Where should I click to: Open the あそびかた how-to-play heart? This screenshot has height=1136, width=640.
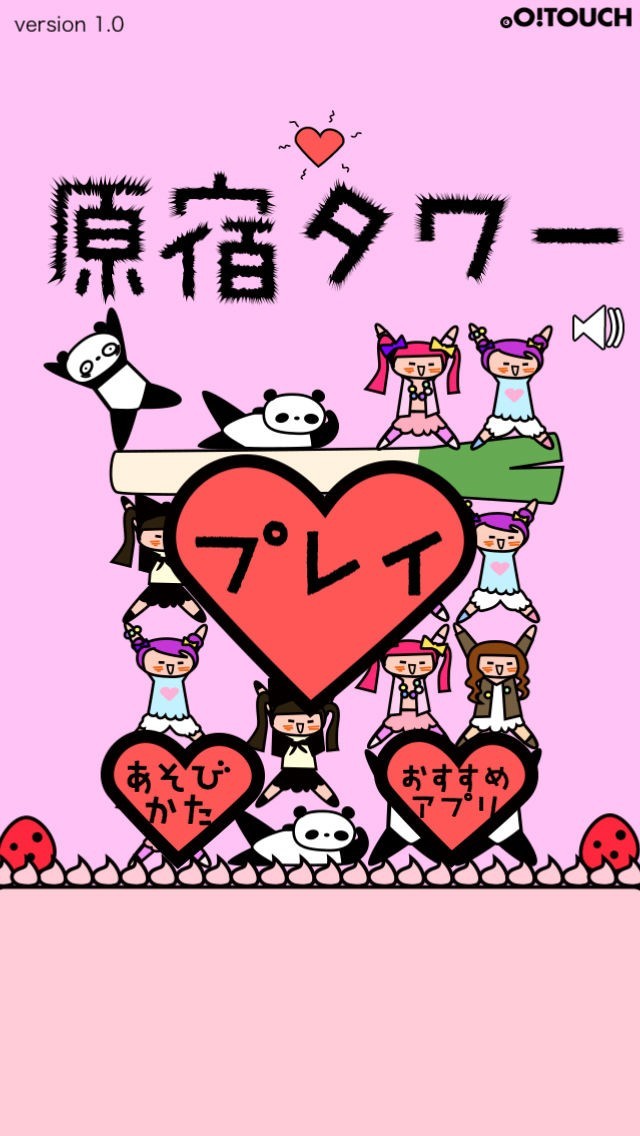click(x=182, y=790)
